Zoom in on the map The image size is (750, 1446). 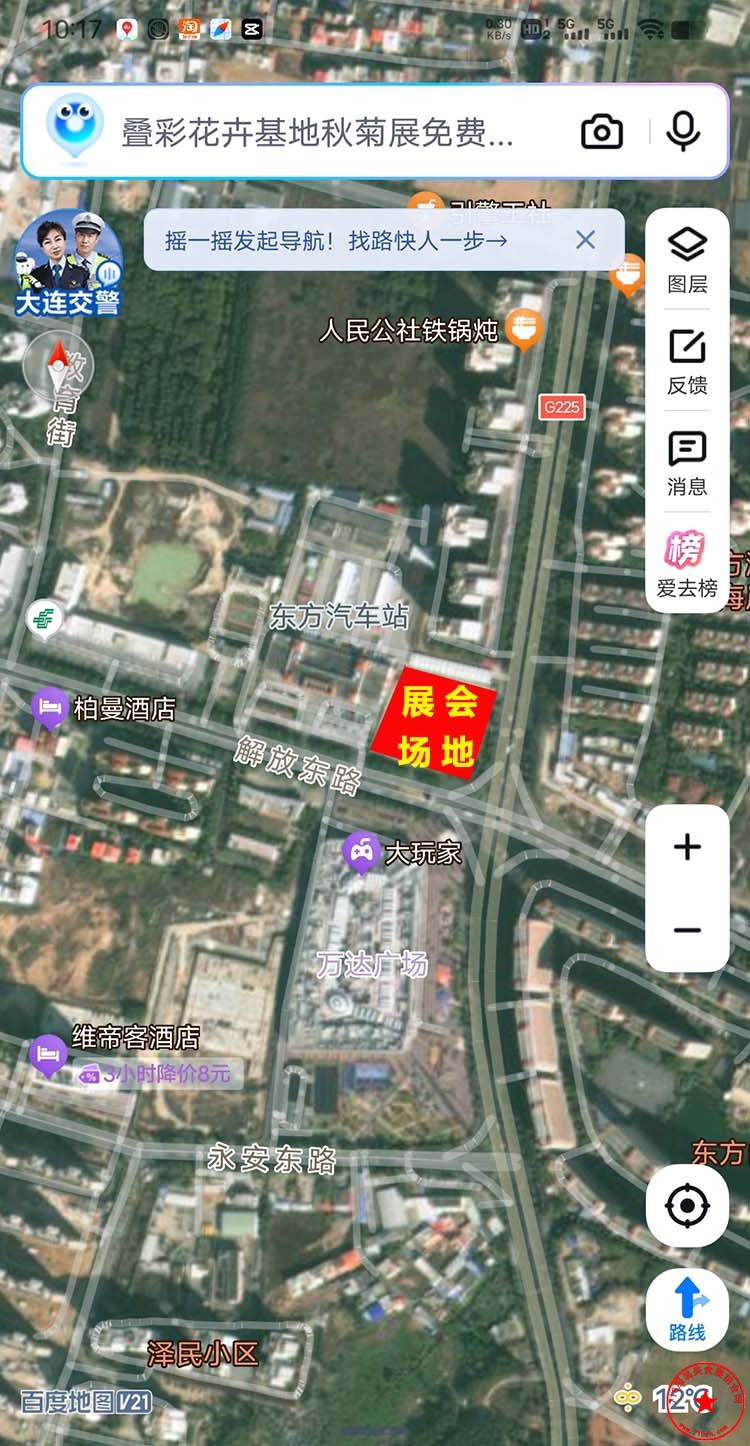point(687,847)
